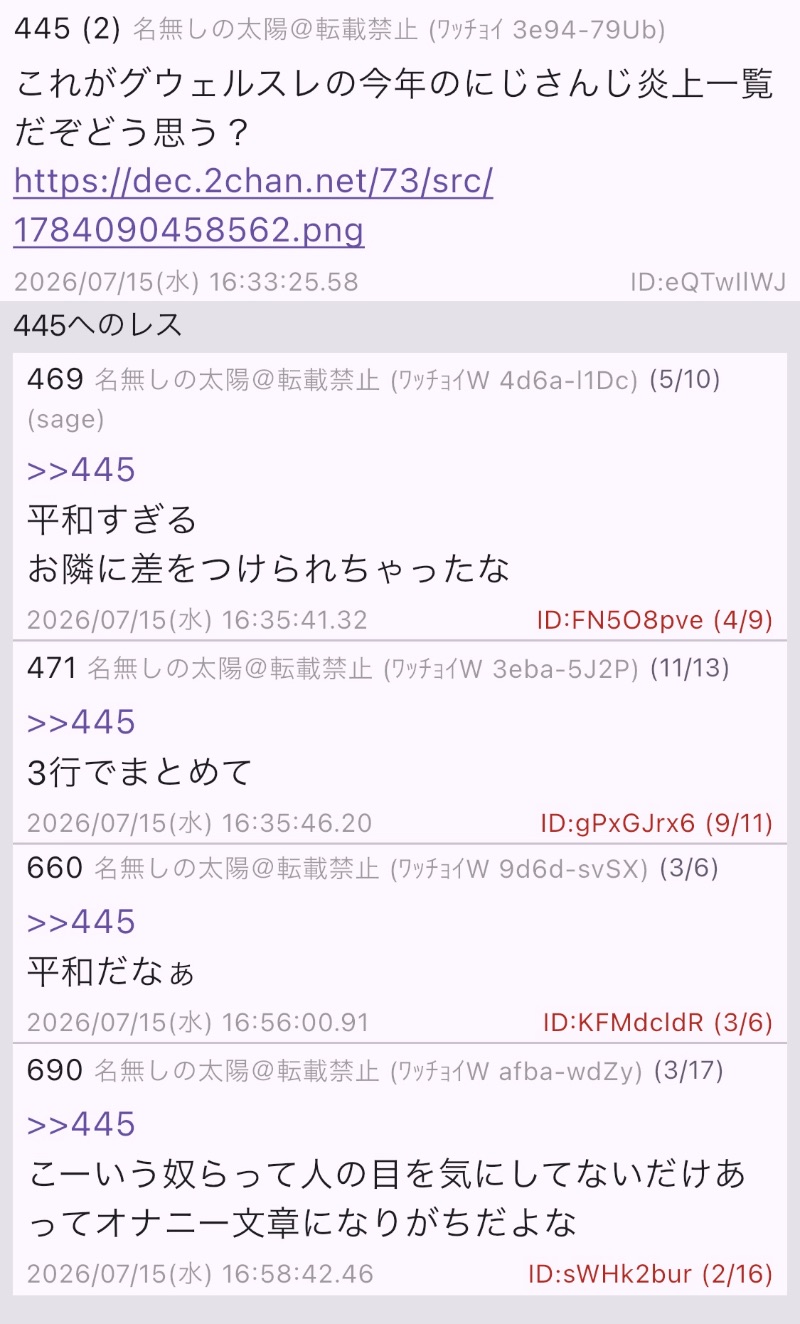
Task: Tap the >>445 anchor in reply 660
Action: coord(81,922)
